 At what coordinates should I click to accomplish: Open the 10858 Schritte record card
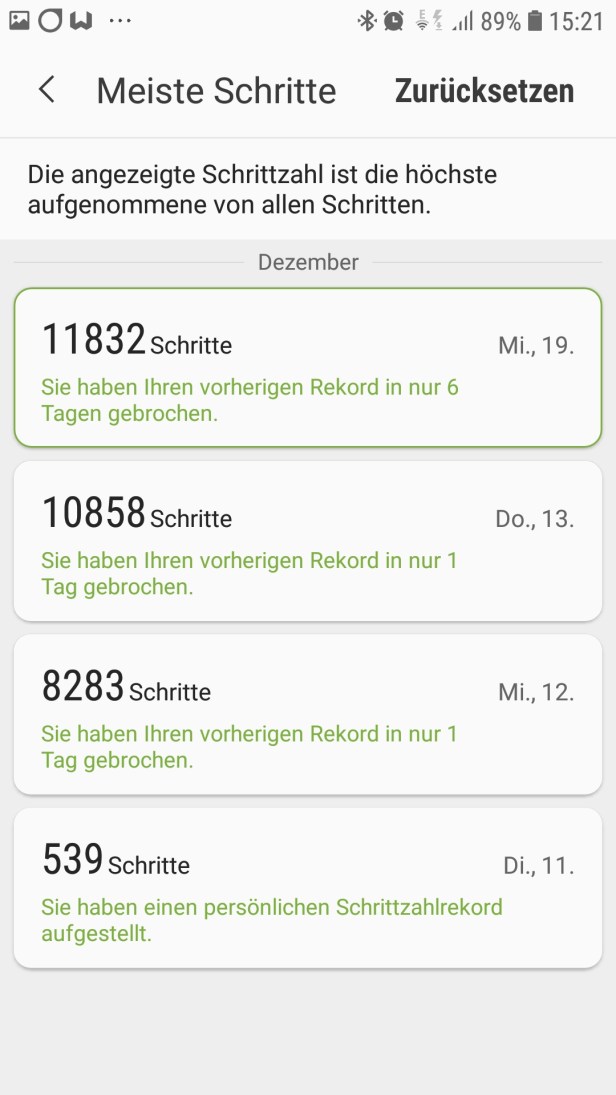[307, 541]
